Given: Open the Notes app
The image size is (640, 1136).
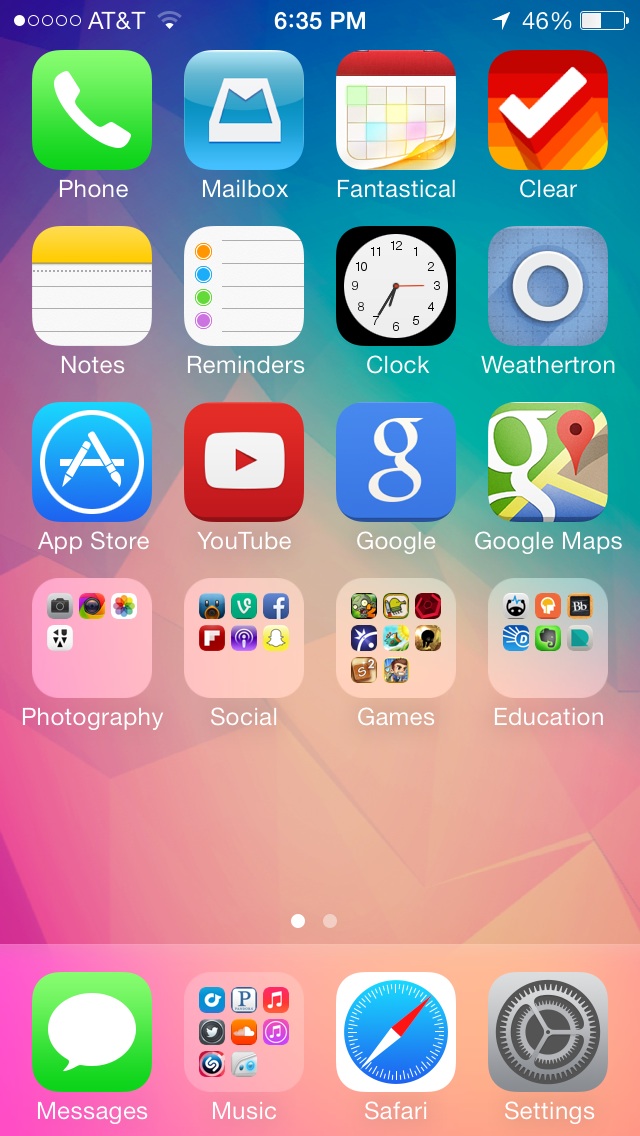Looking at the screenshot, I should click(x=92, y=286).
